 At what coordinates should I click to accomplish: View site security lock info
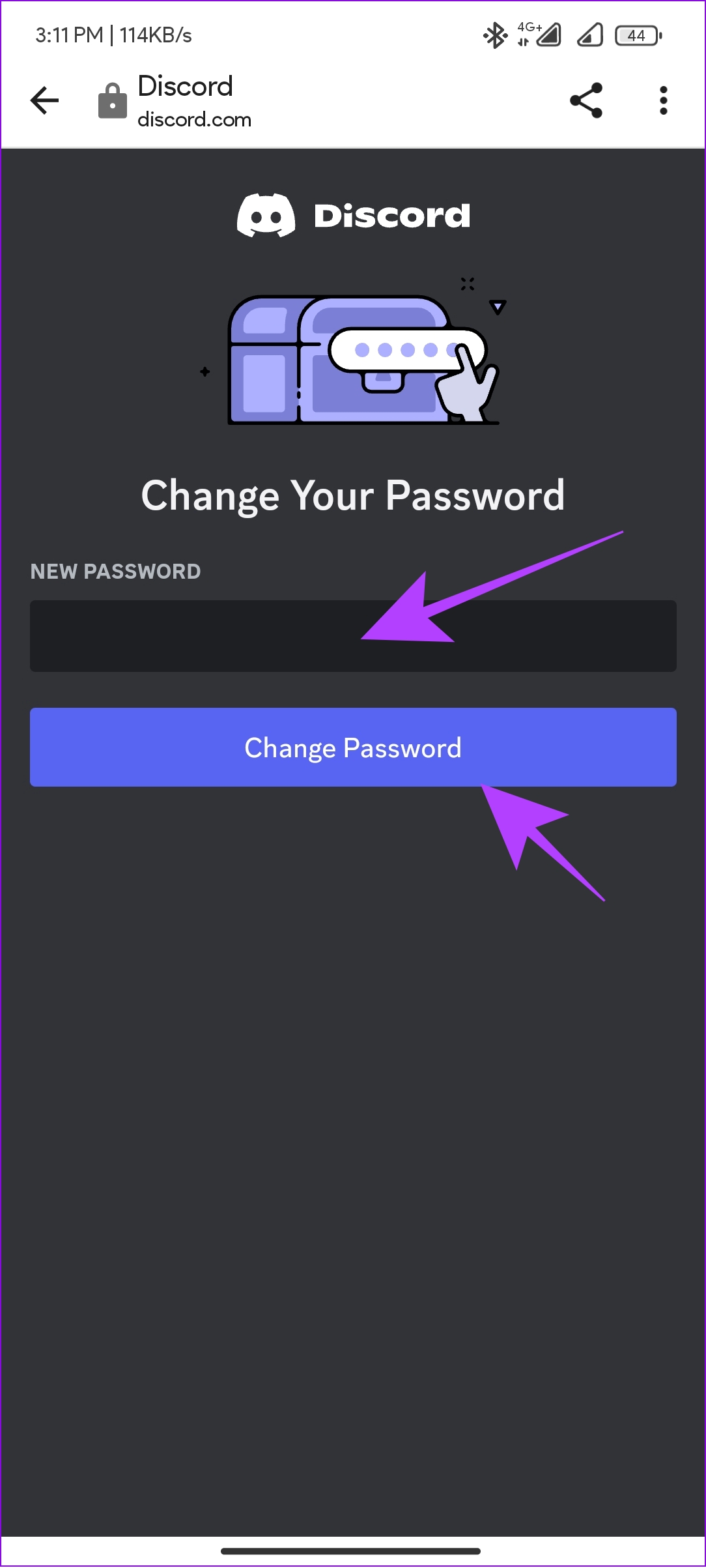click(x=113, y=101)
